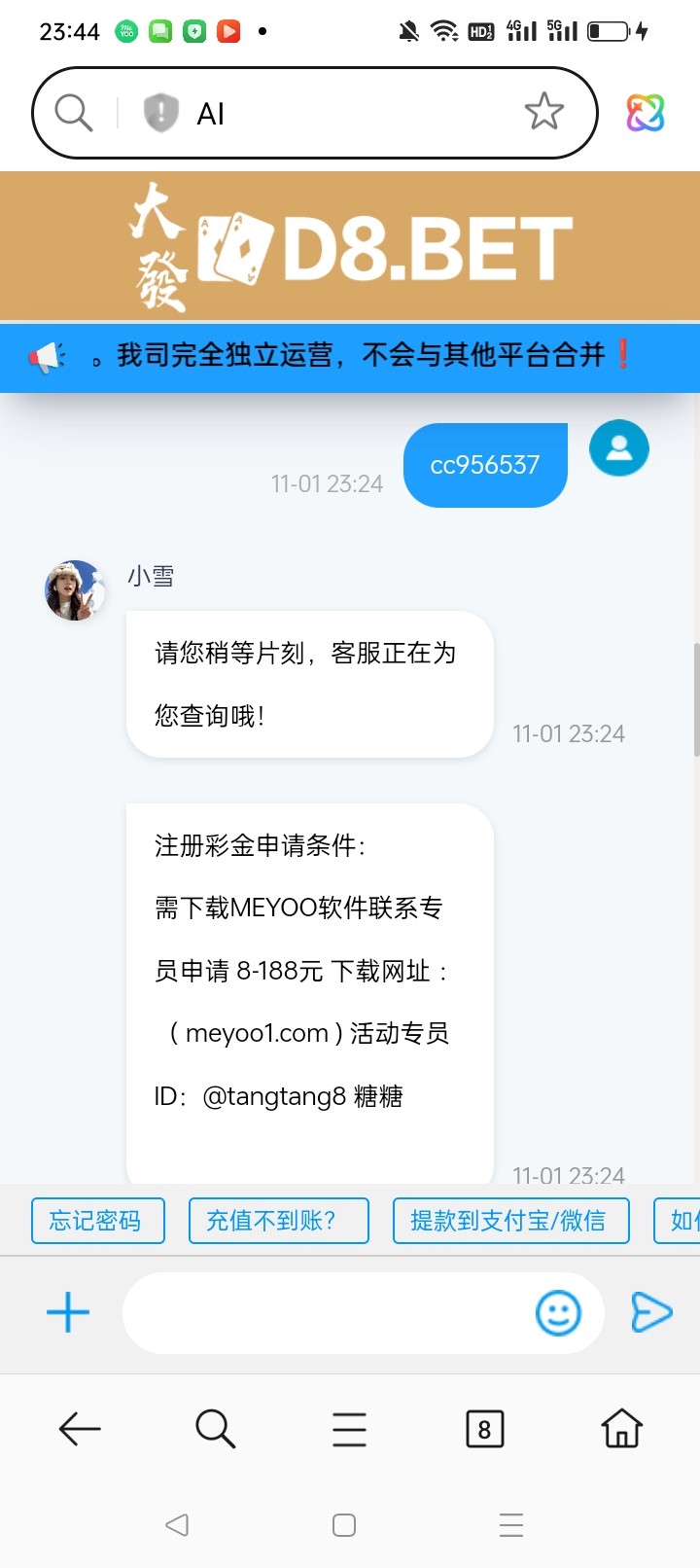The width and height of the screenshot is (700, 1568).
Task: Tap the system home button
Action: 344,1524
